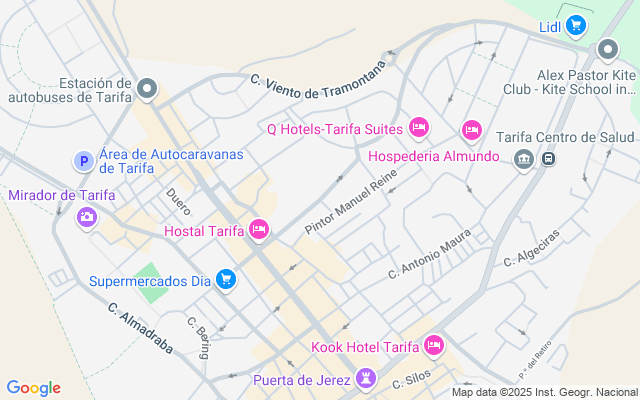Tap Supermercados Dia shopping cart marker

pos(227,280)
